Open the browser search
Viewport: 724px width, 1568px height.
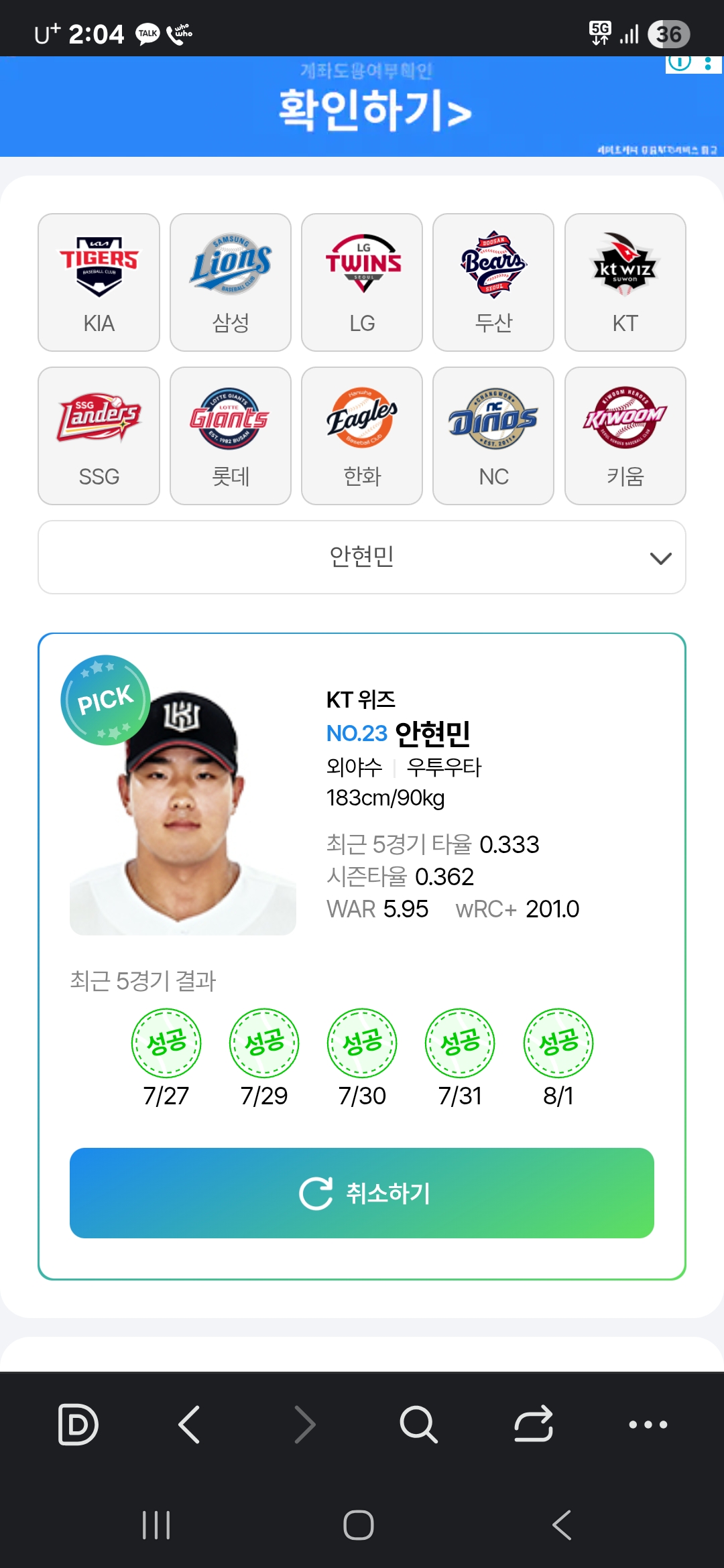pos(418,1424)
